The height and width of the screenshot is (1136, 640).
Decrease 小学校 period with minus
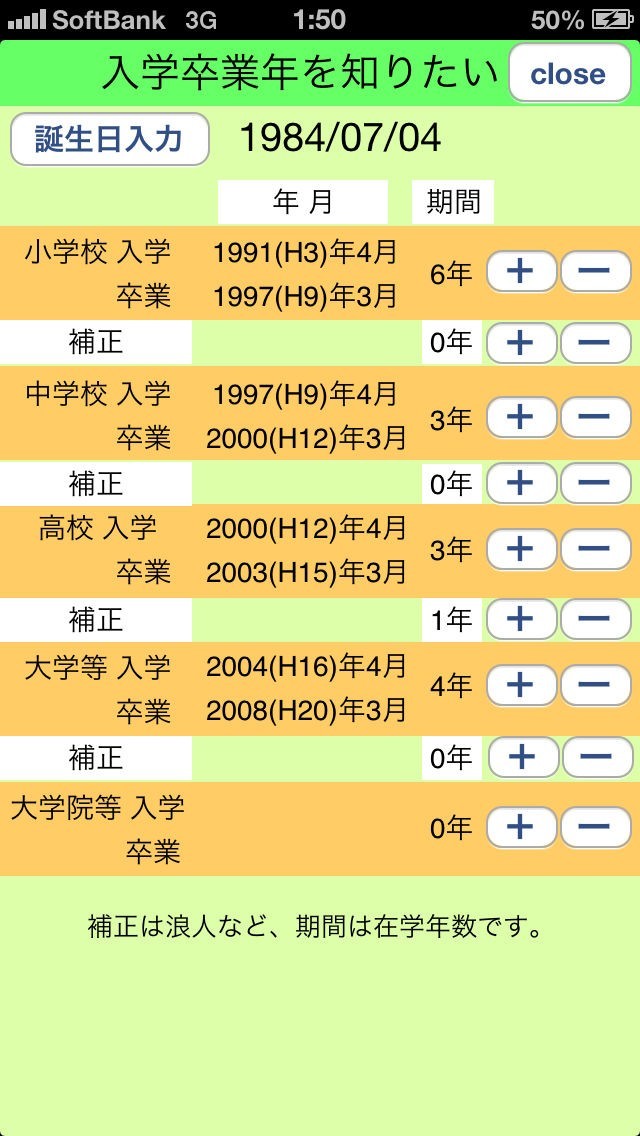[595, 272]
